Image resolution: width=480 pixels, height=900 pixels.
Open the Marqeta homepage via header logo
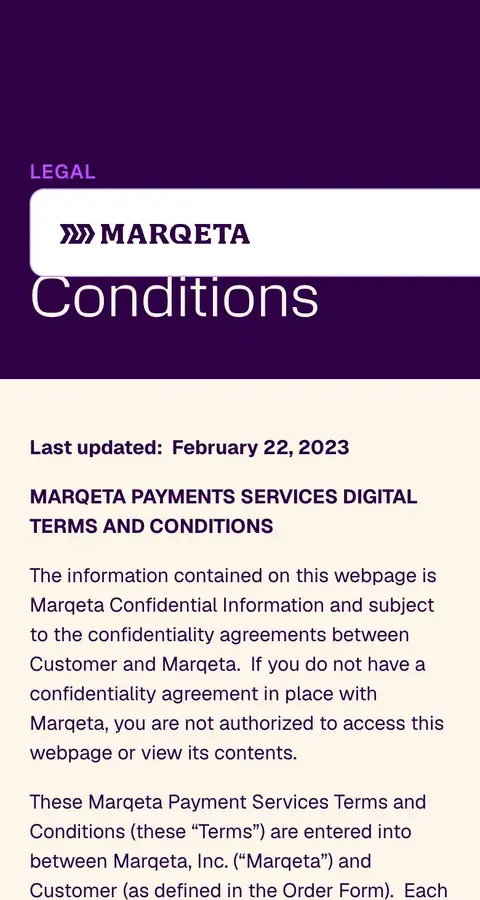coord(155,234)
